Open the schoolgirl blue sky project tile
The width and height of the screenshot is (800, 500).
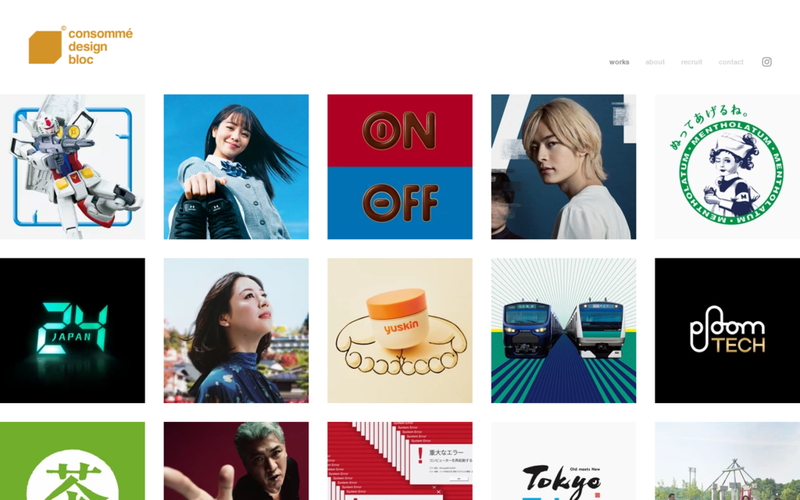[x=236, y=167]
